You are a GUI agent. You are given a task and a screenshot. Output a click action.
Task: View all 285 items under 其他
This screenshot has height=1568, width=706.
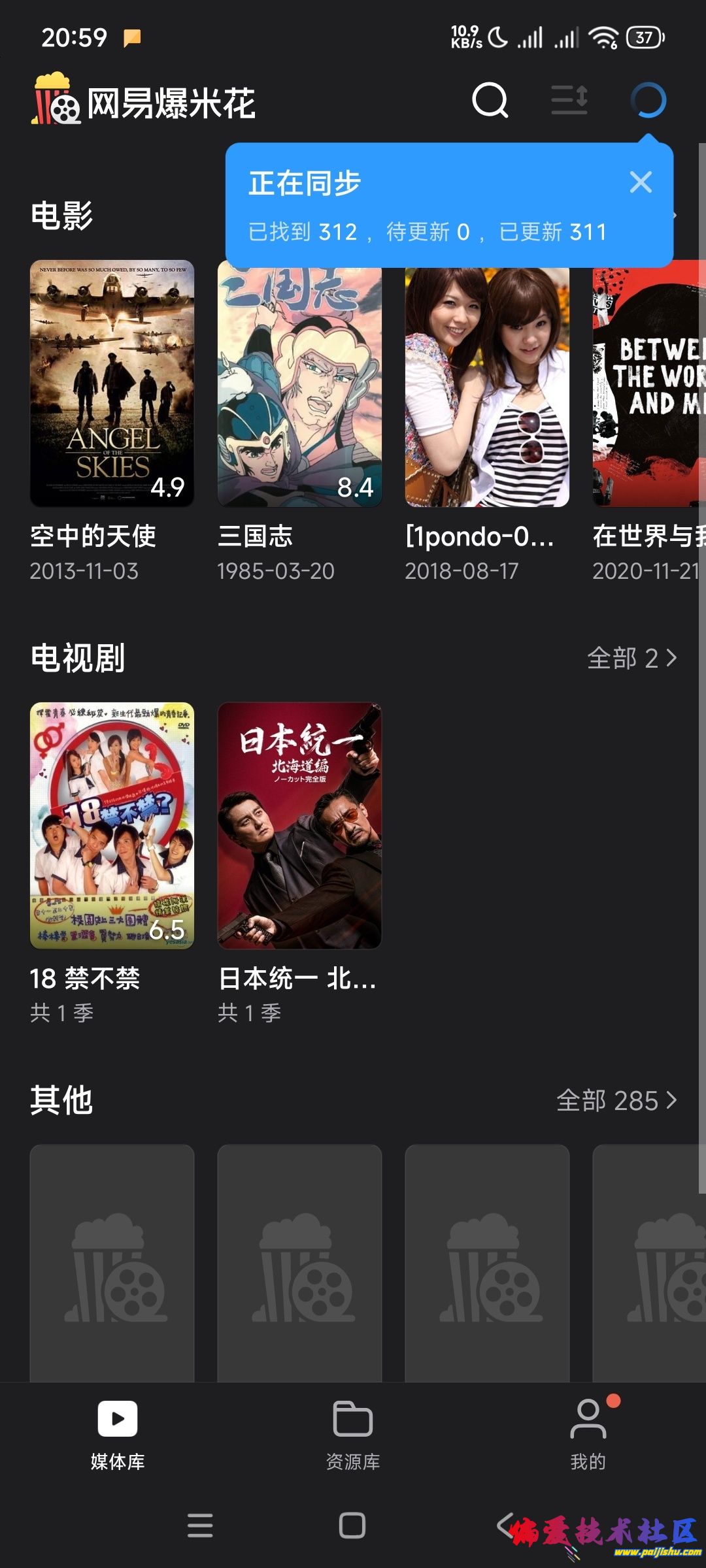click(616, 1101)
